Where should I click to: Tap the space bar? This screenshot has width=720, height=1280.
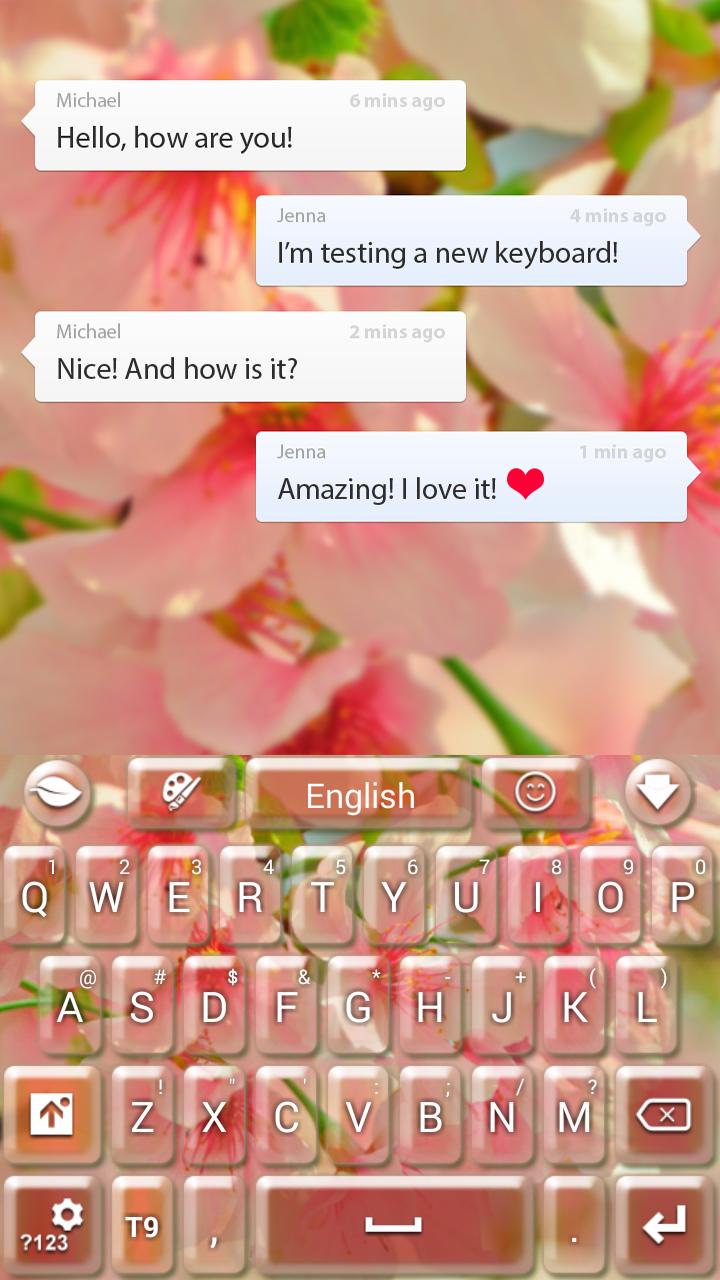[x=393, y=1227]
